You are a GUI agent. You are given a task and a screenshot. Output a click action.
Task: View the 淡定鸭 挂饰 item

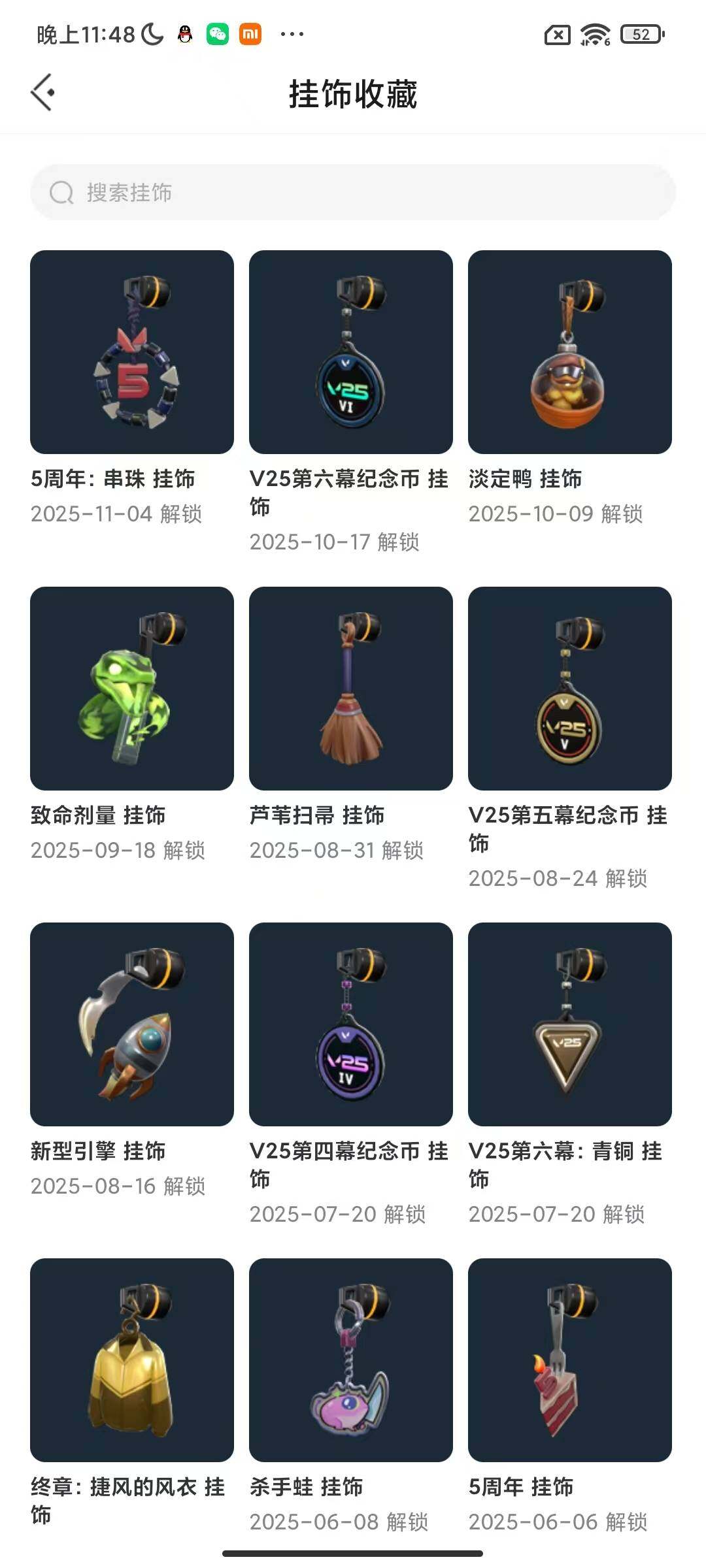click(570, 352)
